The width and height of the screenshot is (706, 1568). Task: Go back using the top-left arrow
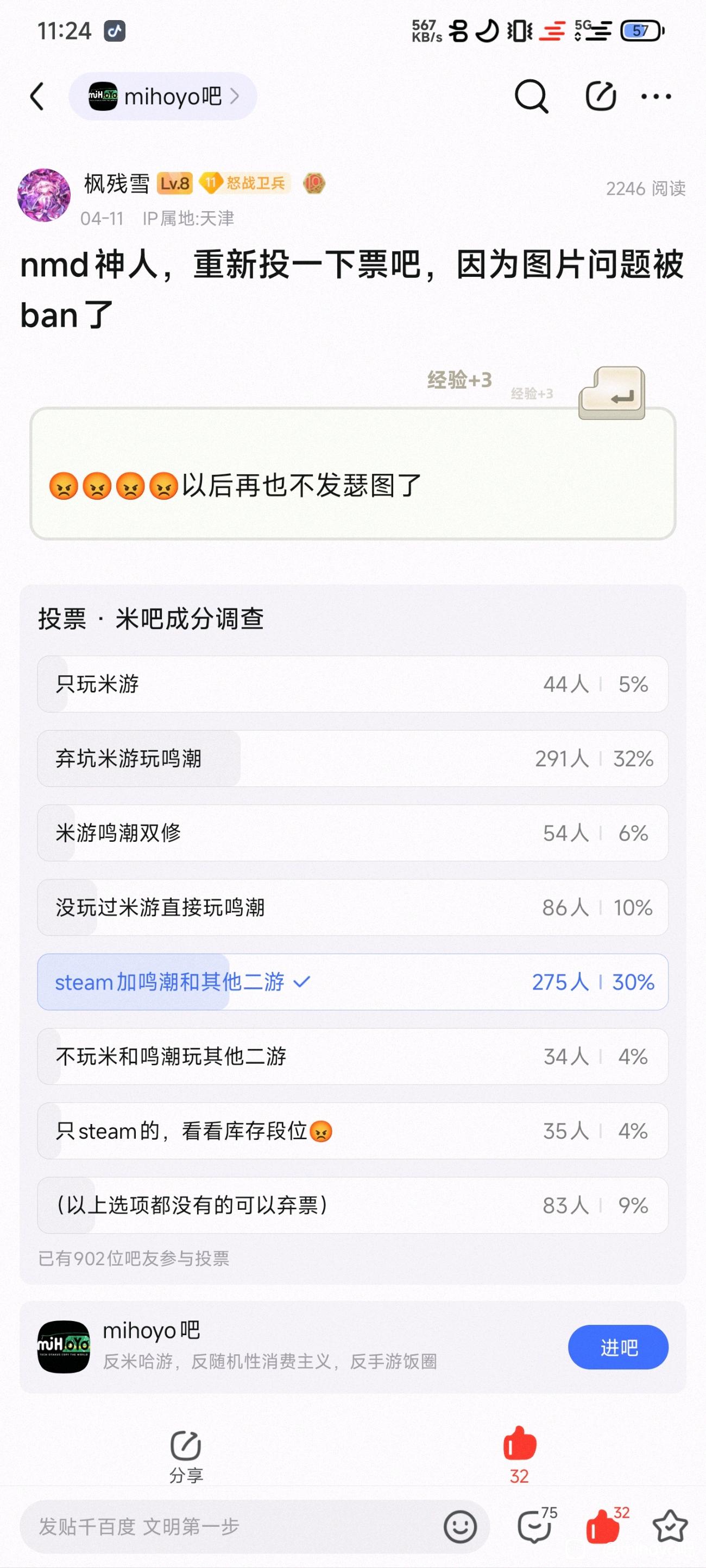click(37, 96)
